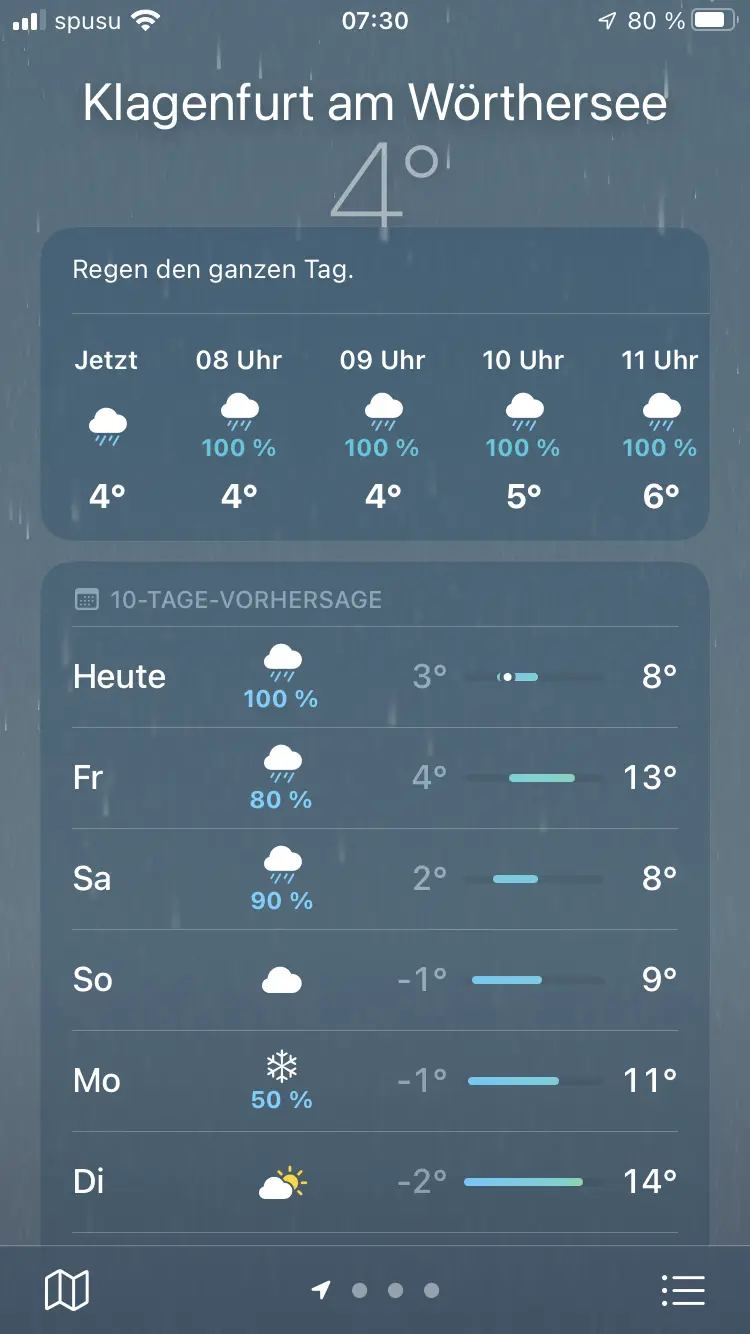Open the weather map
The image size is (750, 1334).
[67, 1290]
